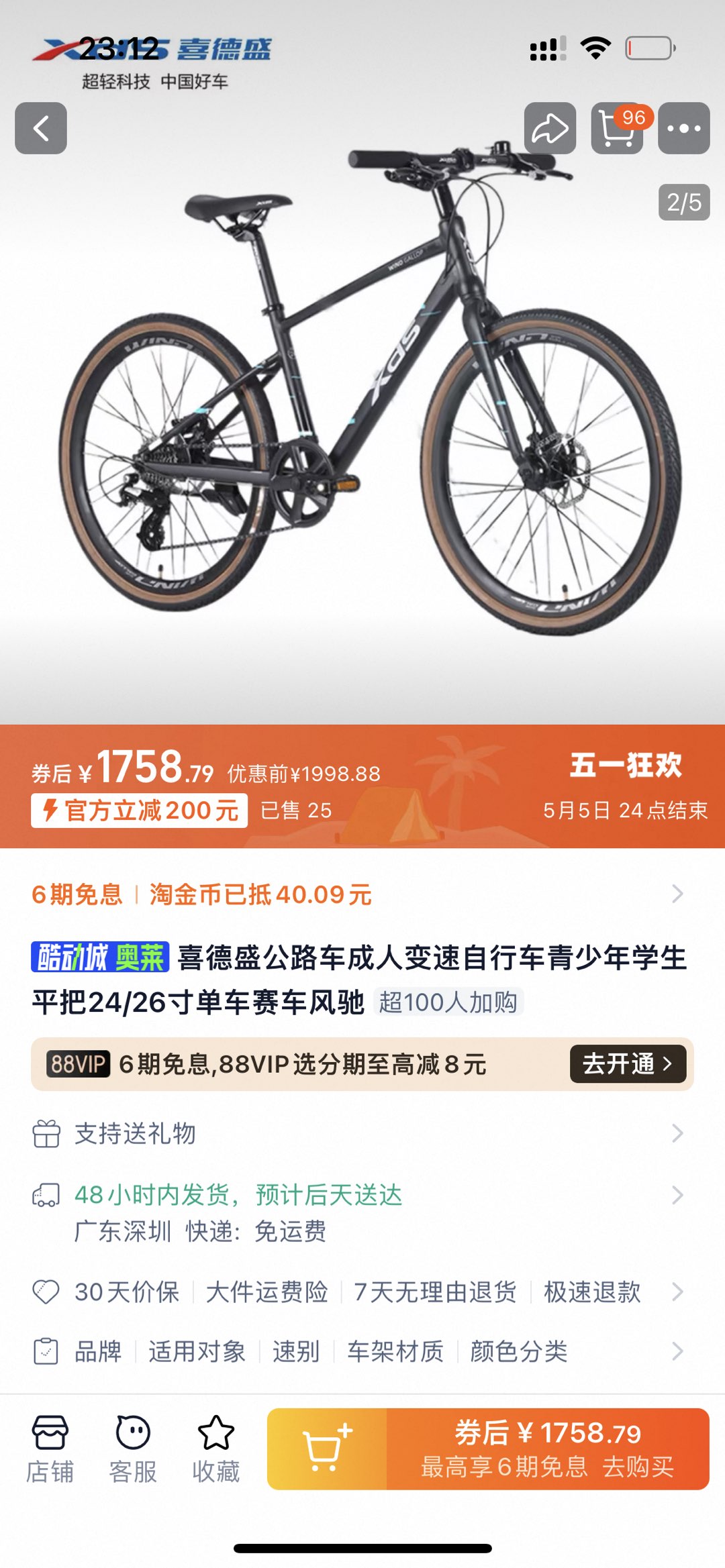This screenshot has height=1568, width=725.
Task: View the 48小时内发货 shipping details
Action: pyautogui.click(x=356, y=1212)
